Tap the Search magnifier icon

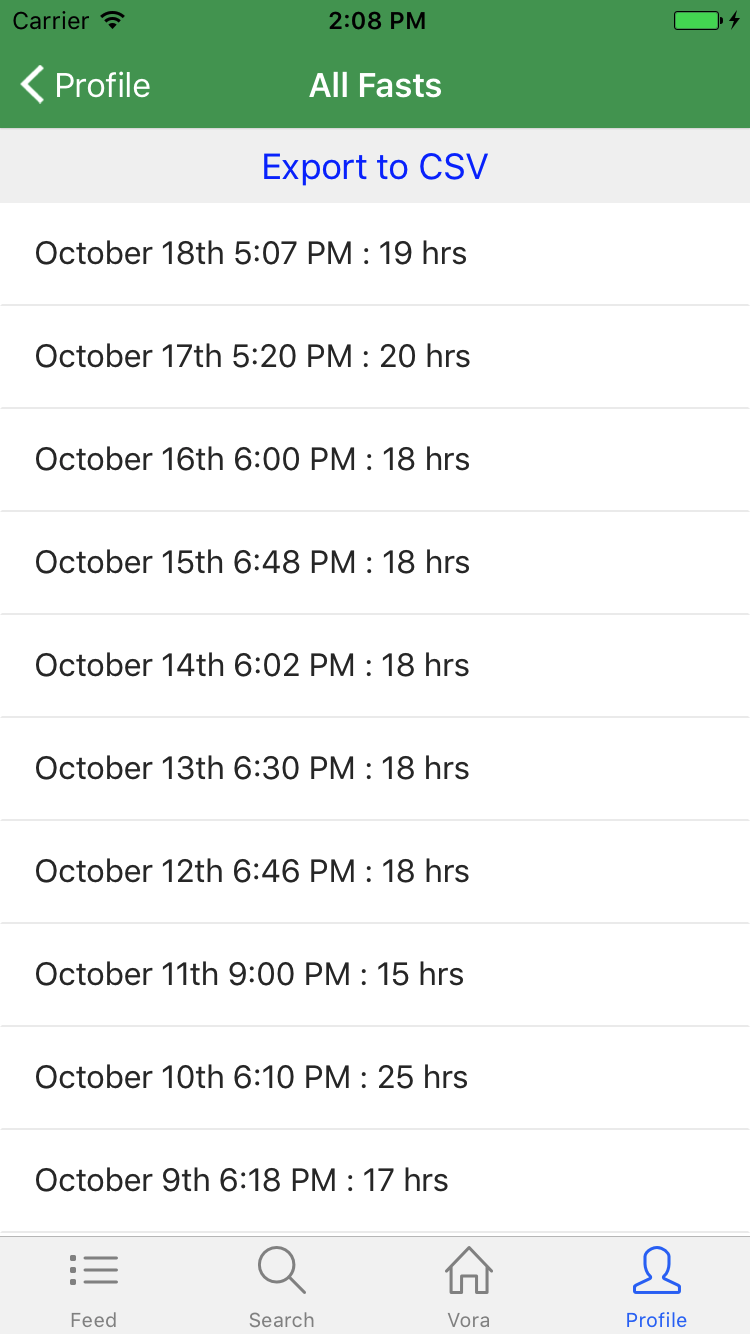pos(281,1269)
